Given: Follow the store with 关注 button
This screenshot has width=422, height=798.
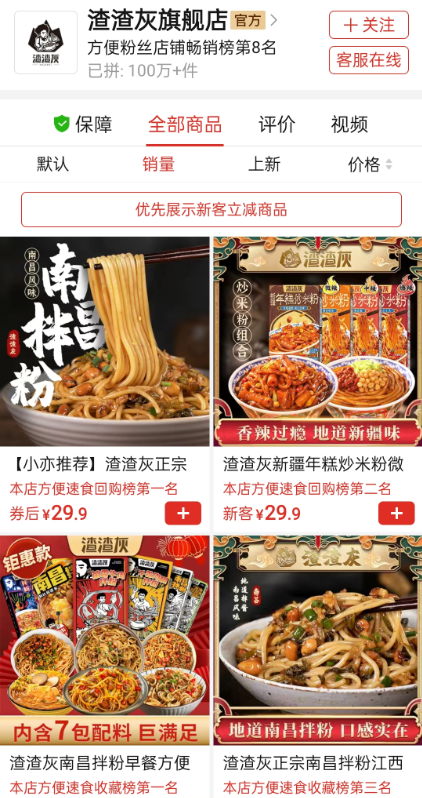Looking at the screenshot, I should click(x=369, y=25).
